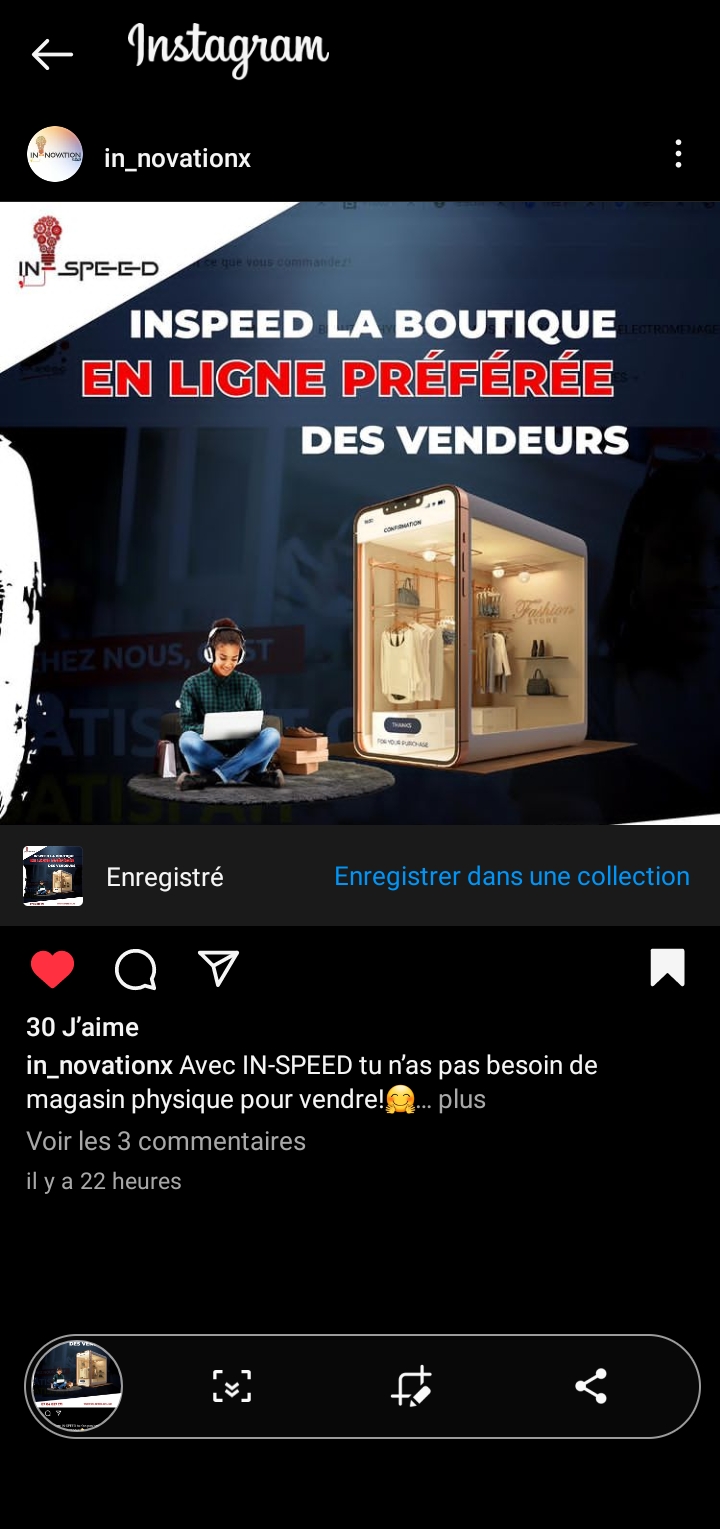Edit and crop the screenshot
Viewport: 720px width, 1529px height.
point(411,1386)
